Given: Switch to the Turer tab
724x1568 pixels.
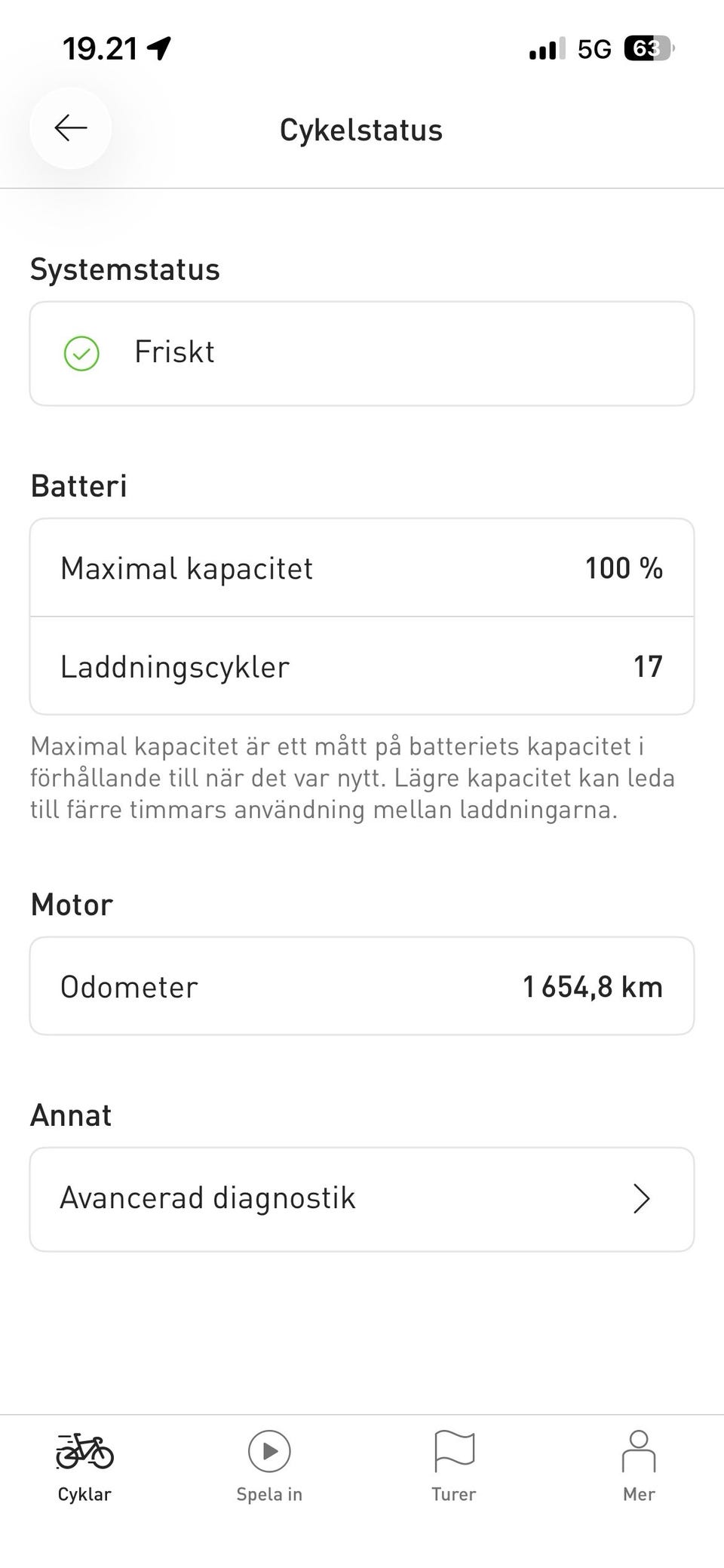Looking at the screenshot, I should pos(454,1467).
